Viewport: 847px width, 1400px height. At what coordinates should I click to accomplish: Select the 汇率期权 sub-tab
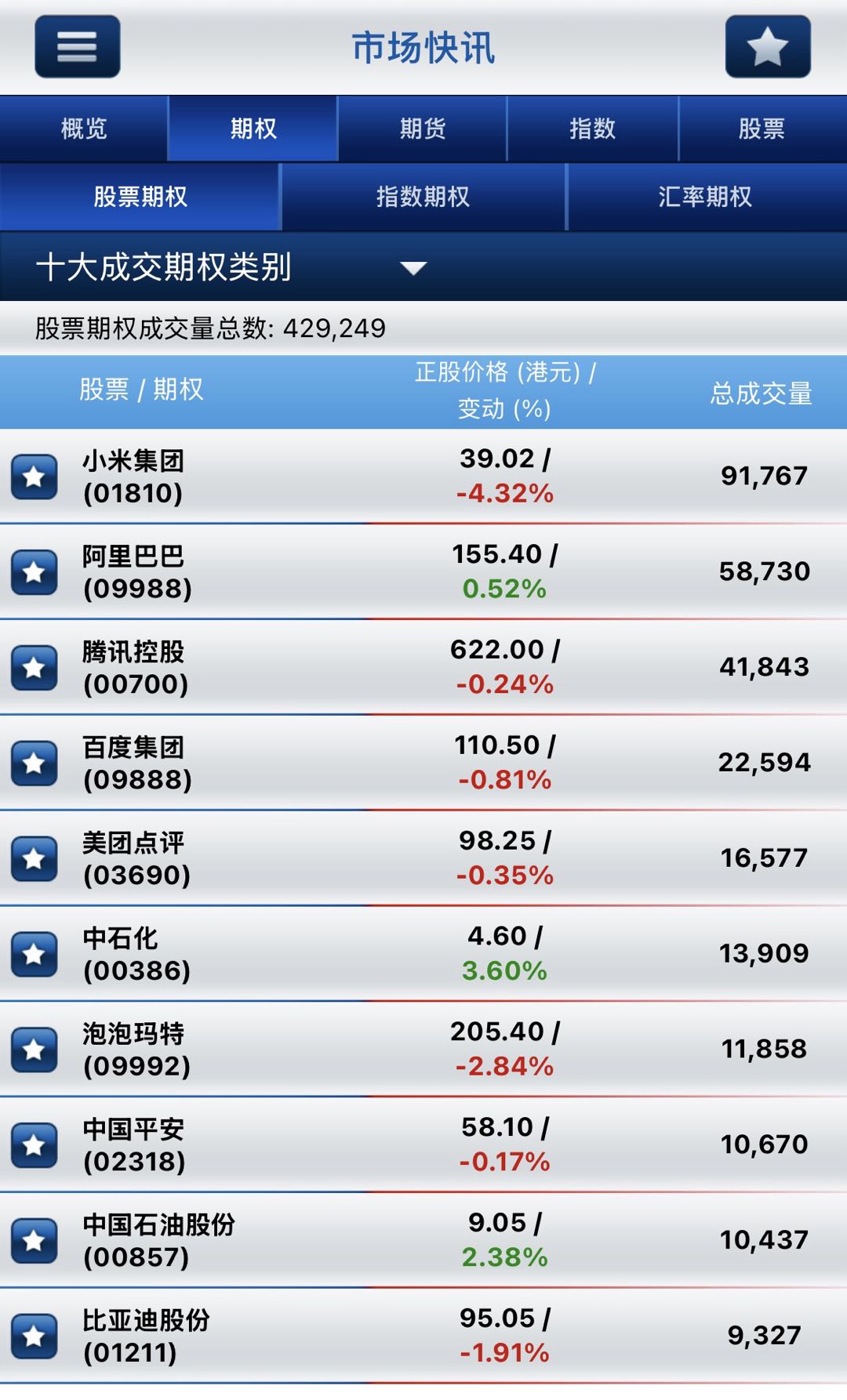(x=705, y=197)
